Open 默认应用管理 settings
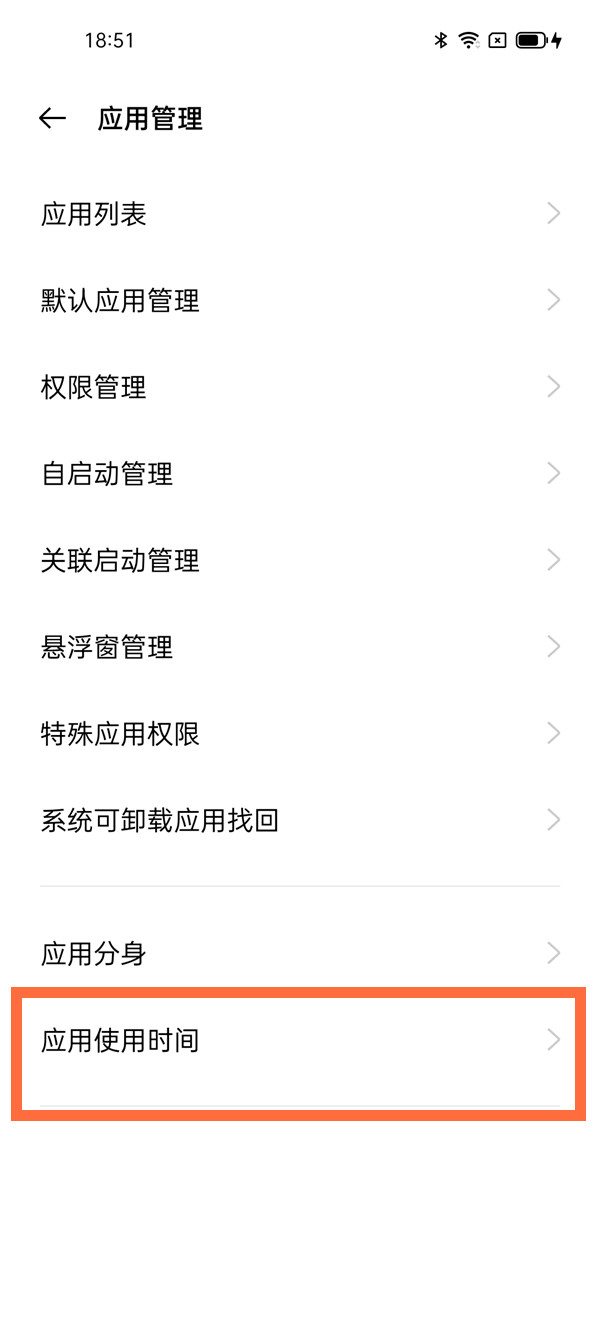 tap(300, 301)
